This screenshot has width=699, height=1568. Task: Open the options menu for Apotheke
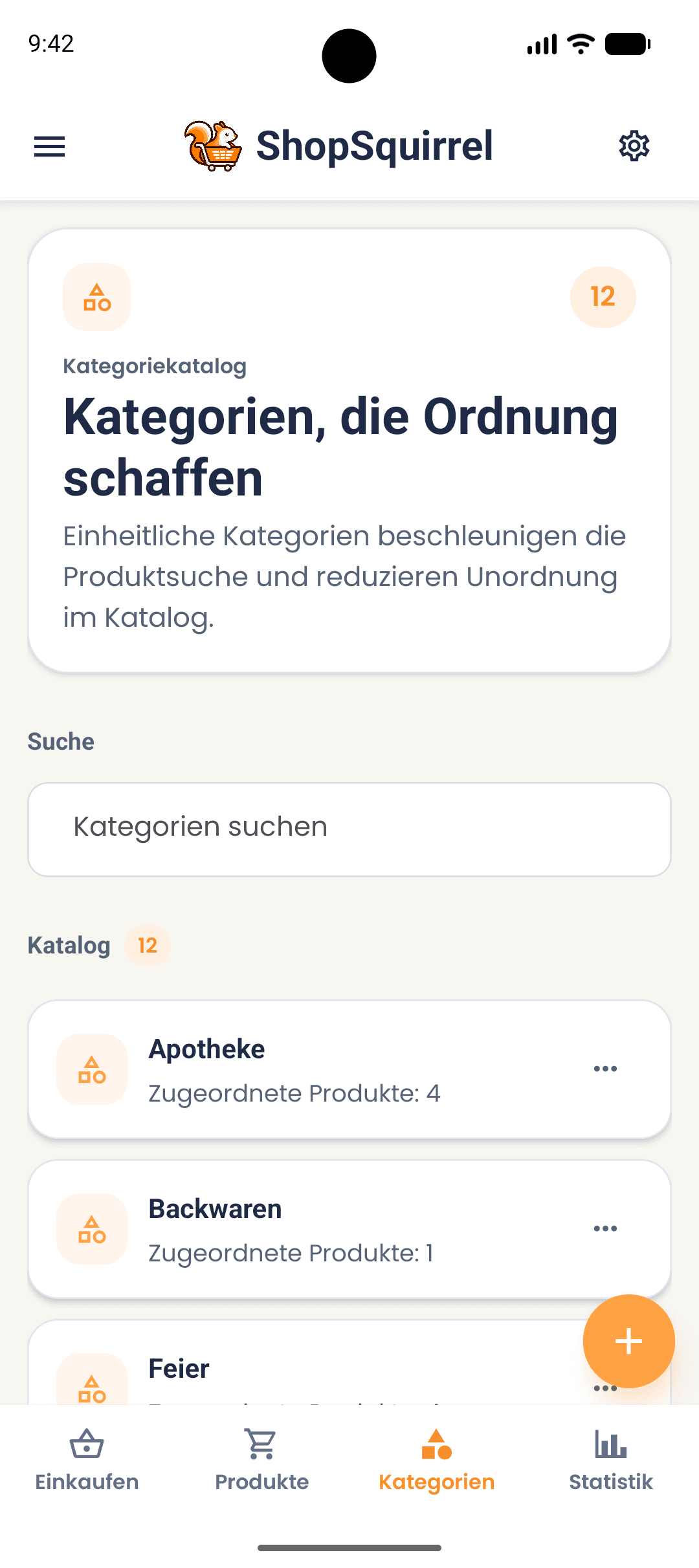[605, 1067]
